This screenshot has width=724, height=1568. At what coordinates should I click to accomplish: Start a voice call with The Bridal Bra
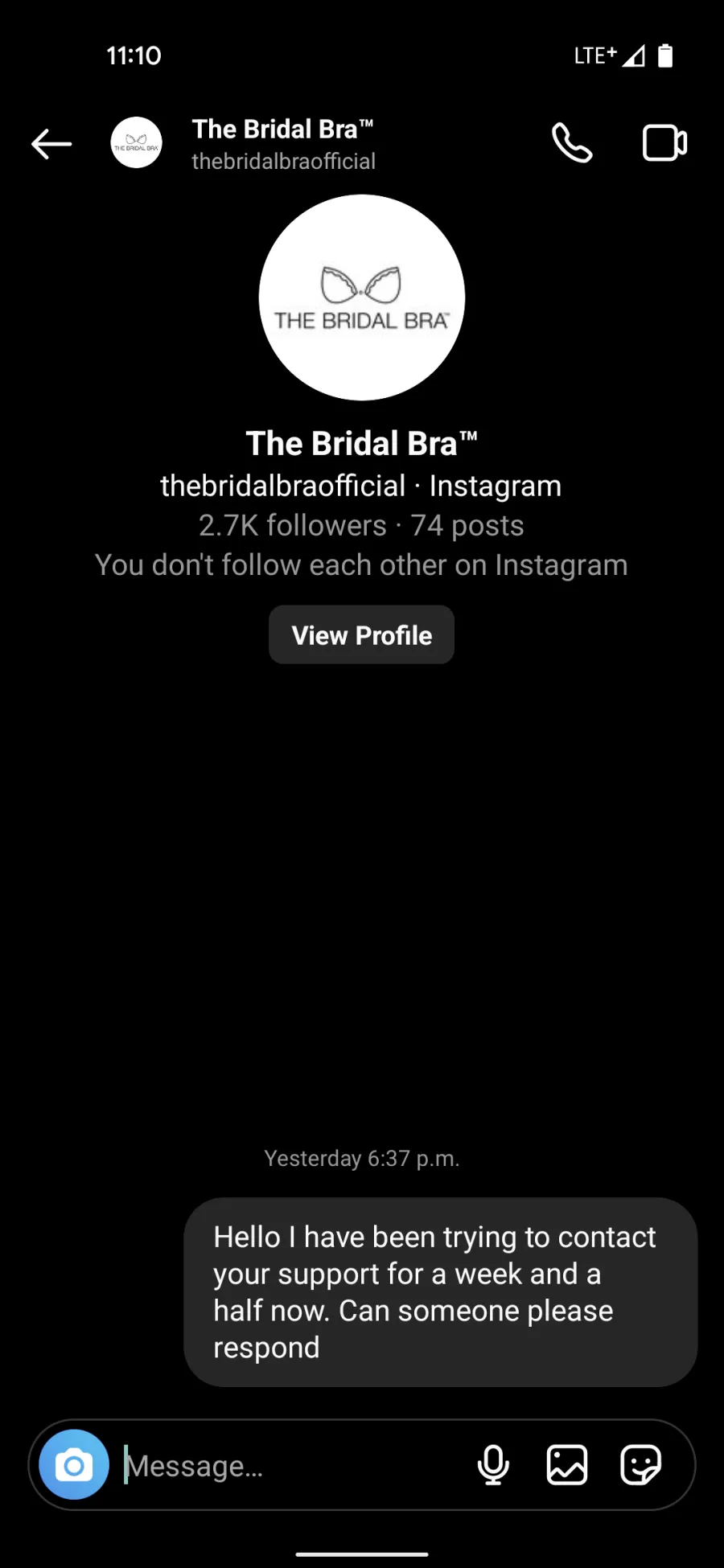click(x=572, y=143)
